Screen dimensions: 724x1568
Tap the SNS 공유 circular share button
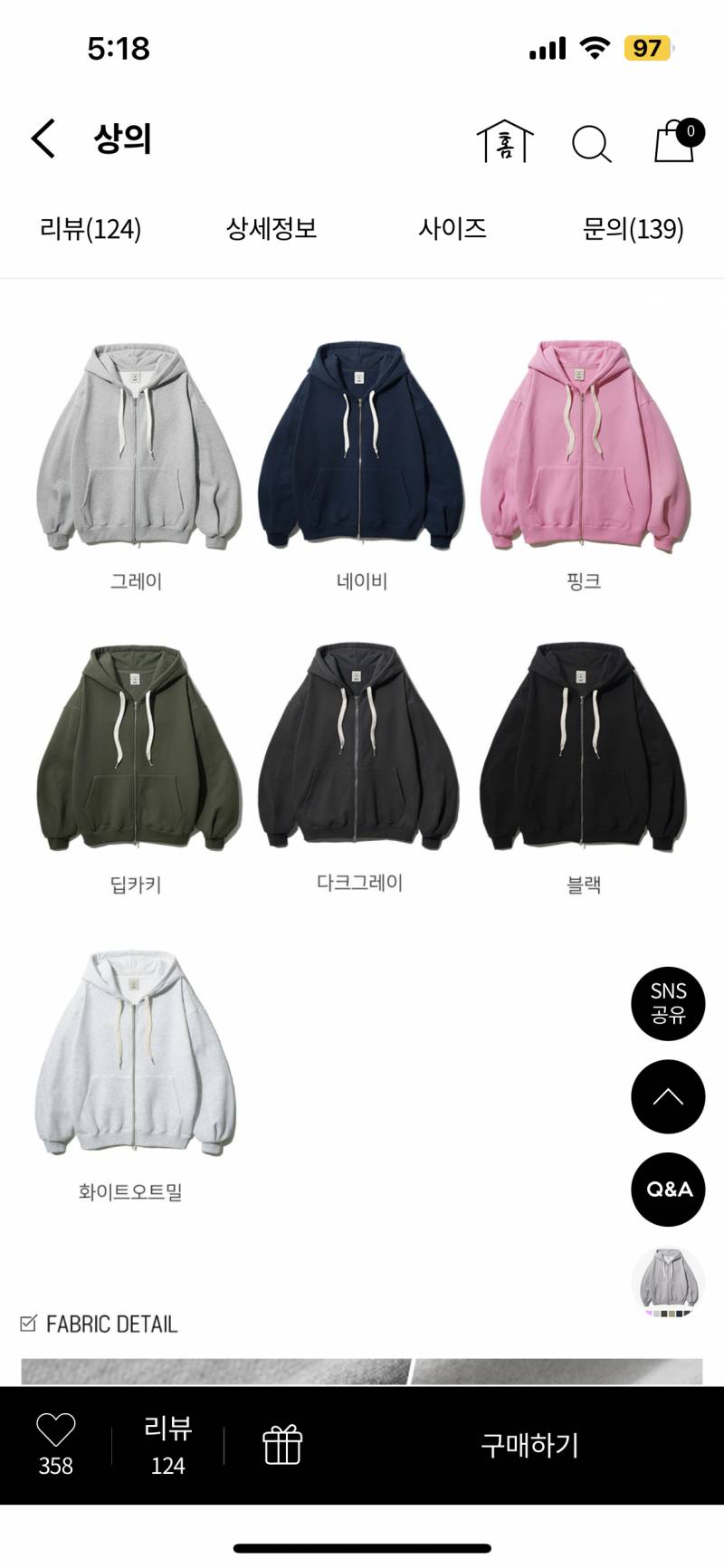point(668,1004)
